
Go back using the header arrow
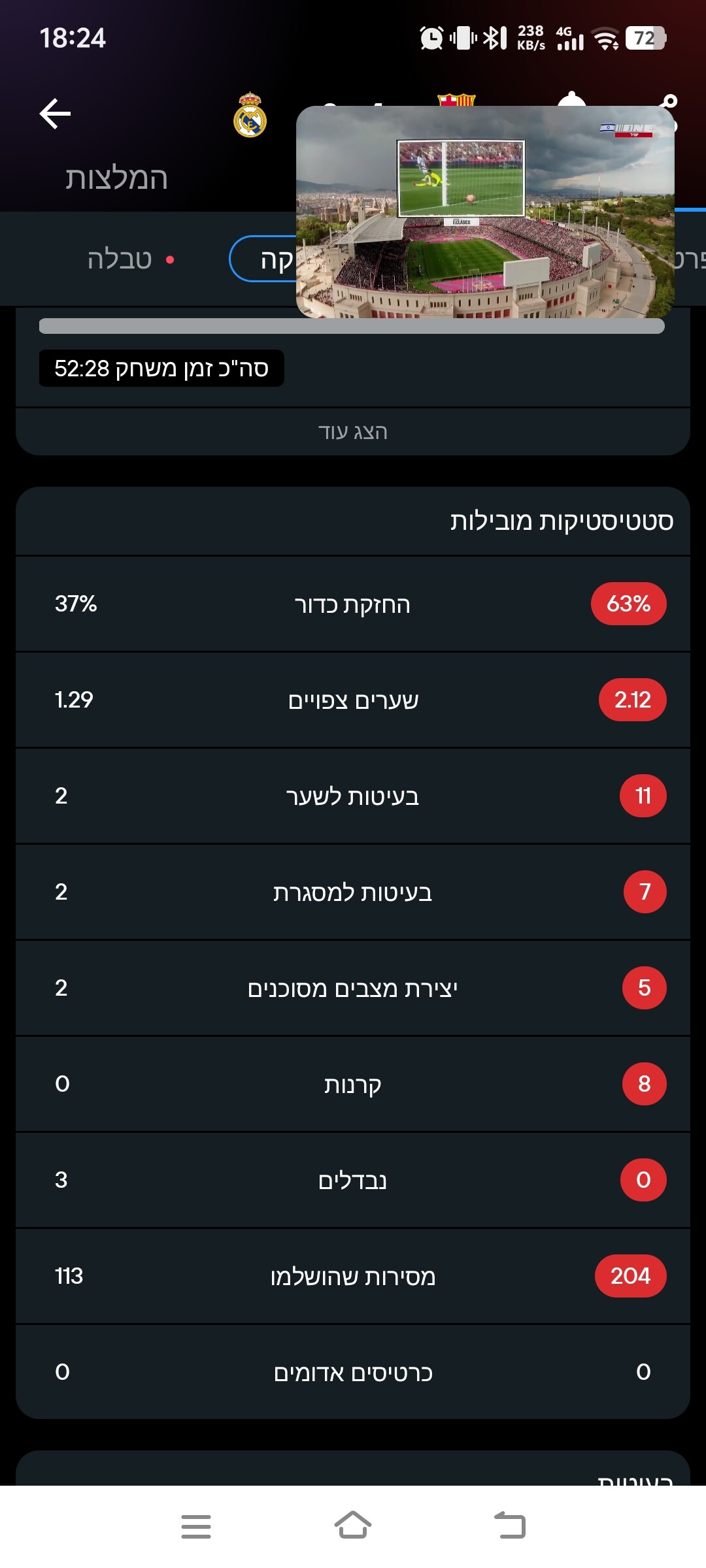pyautogui.click(x=55, y=114)
